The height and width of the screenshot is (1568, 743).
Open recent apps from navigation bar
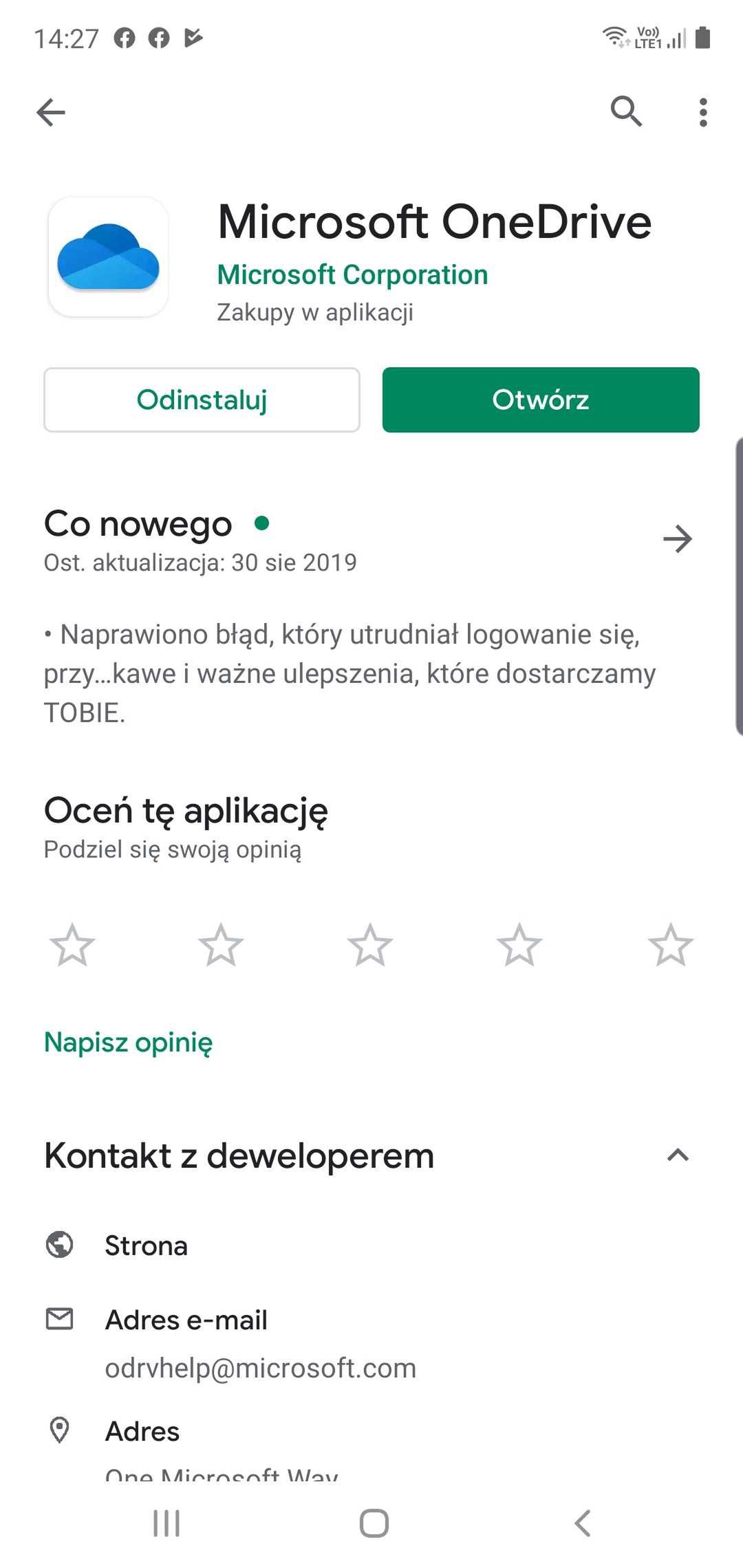pos(166,1523)
